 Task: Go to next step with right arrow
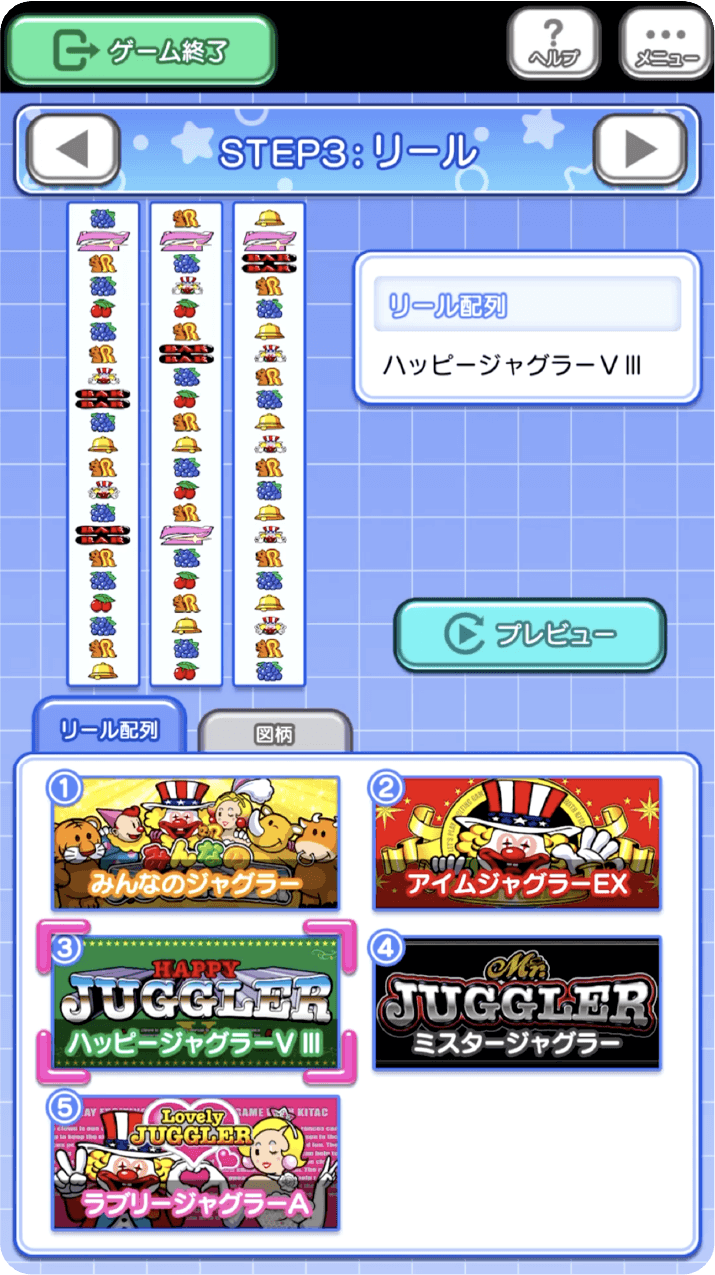pos(640,150)
